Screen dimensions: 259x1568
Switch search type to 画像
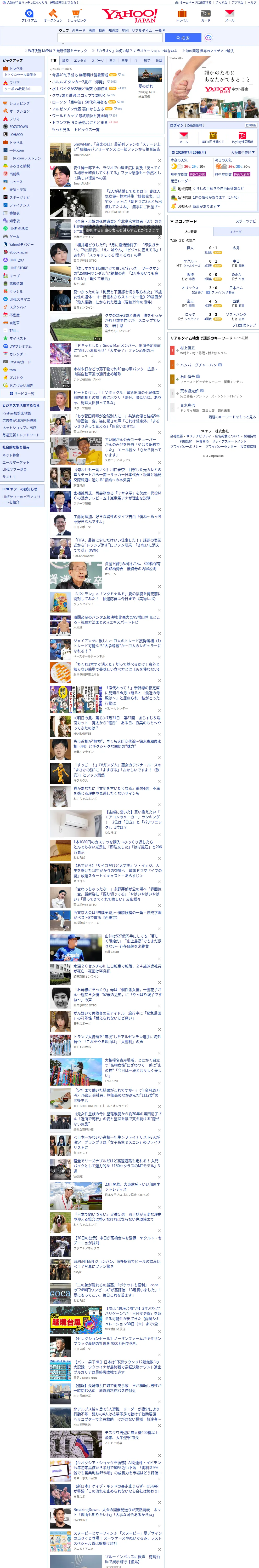point(92,30)
